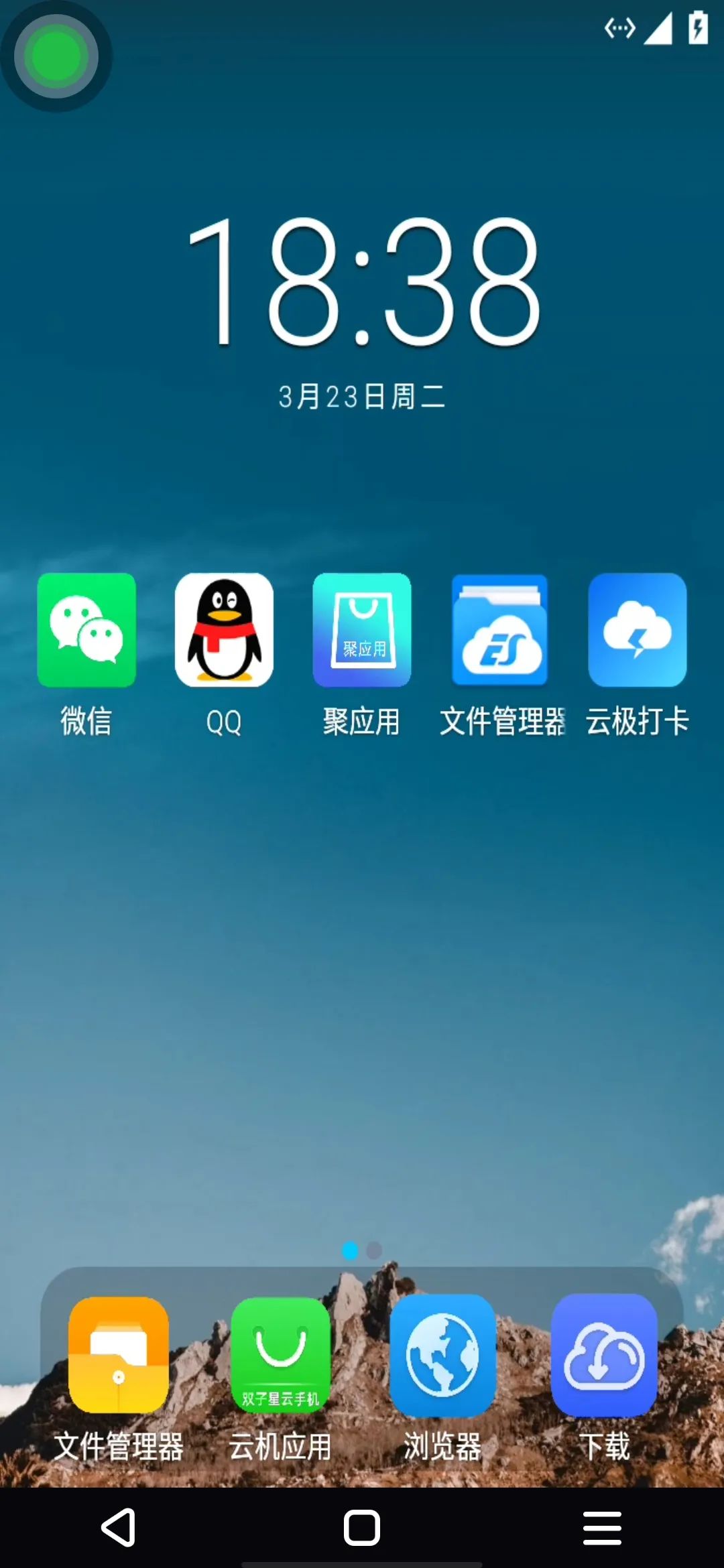This screenshot has width=724, height=1568.
Task: Tap the system back button
Action: coord(119,1528)
